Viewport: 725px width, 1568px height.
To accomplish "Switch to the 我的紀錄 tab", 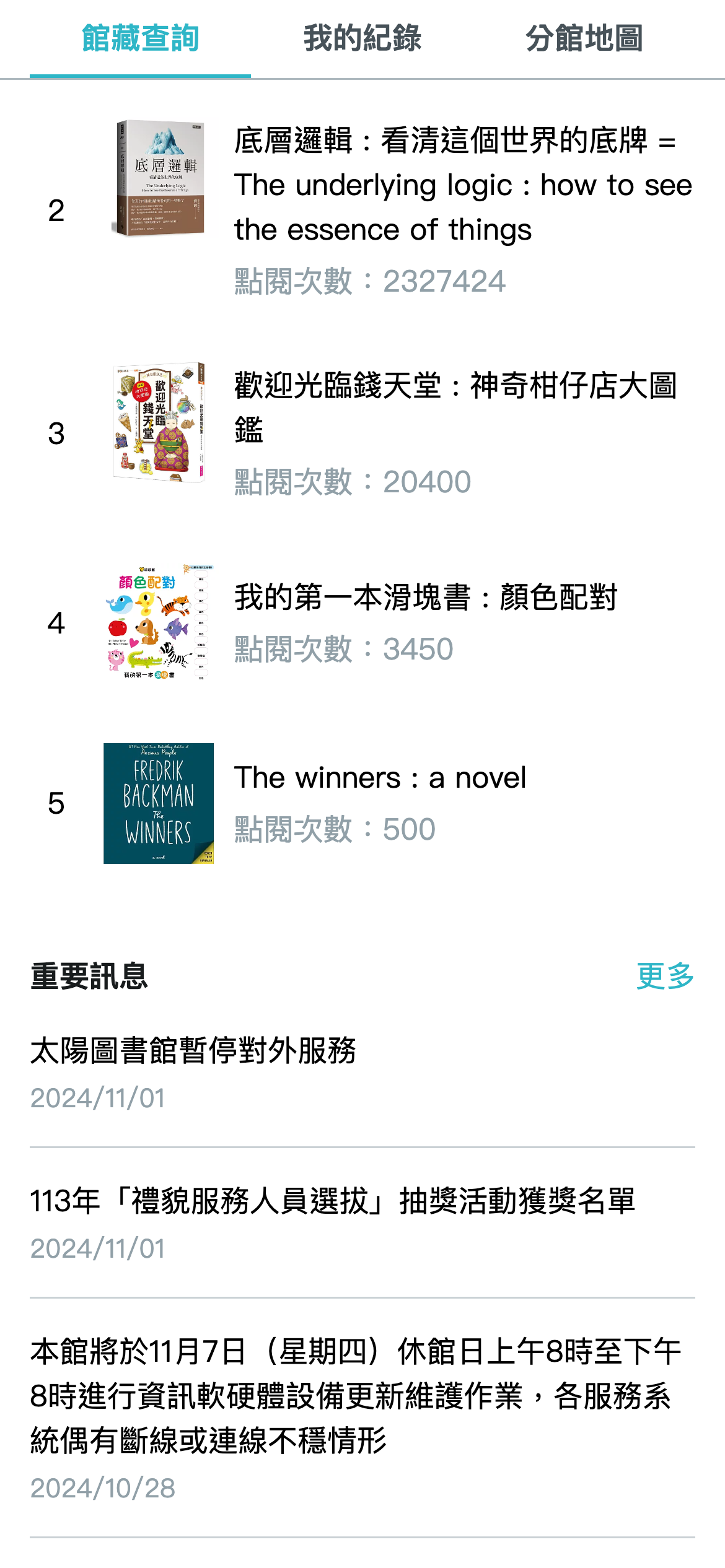I will click(362, 38).
